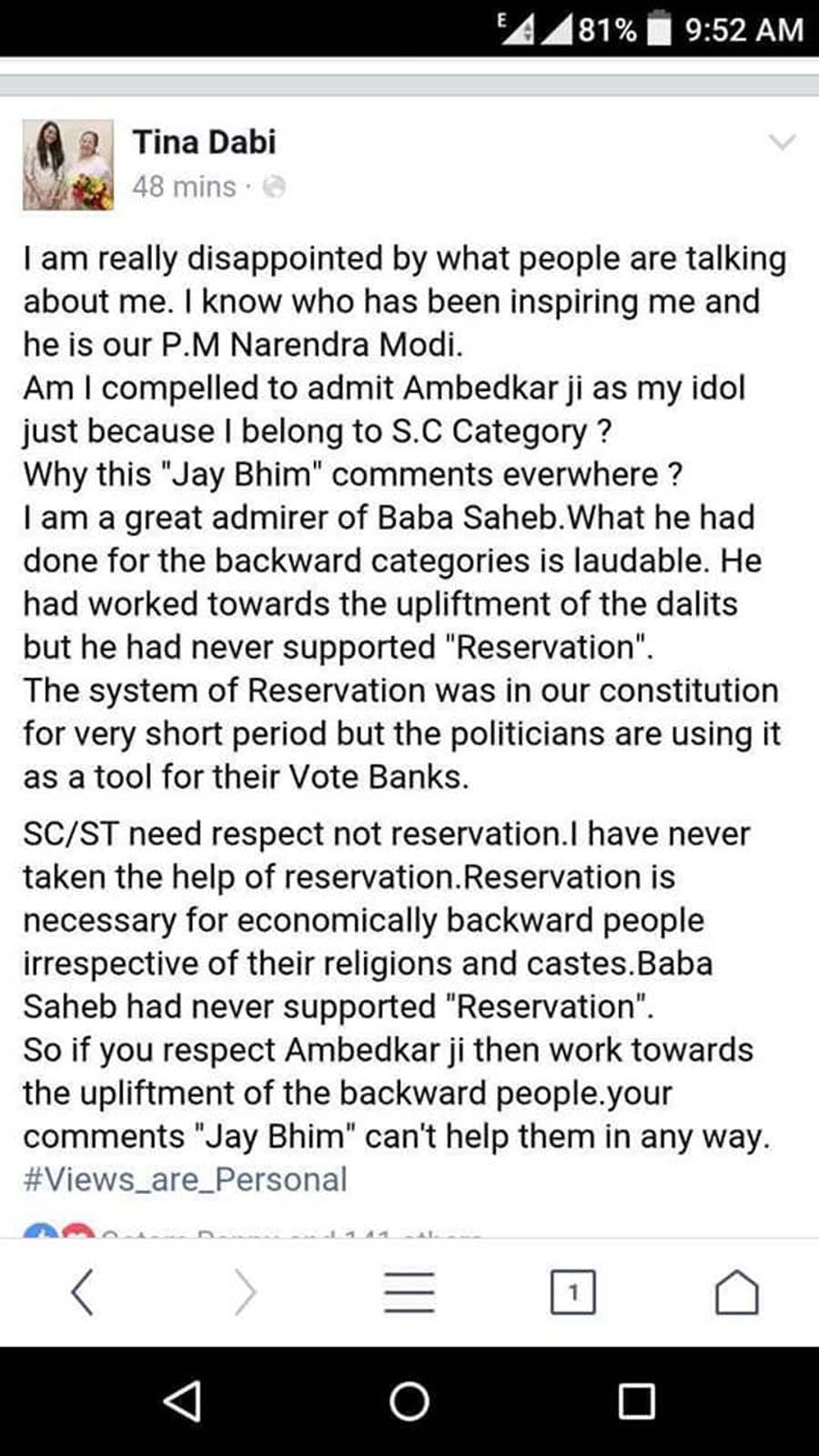Go back in the browser
The height and width of the screenshot is (1456, 819).
point(82,1292)
